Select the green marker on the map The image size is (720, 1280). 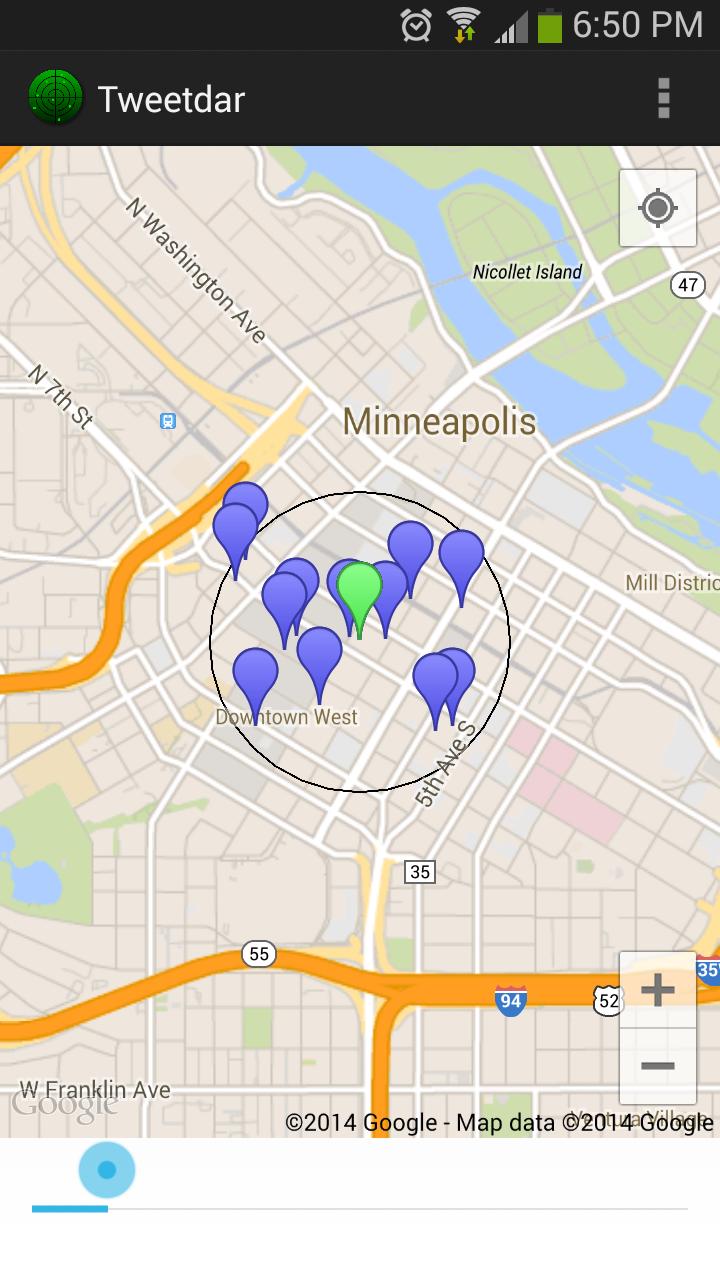(x=359, y=590)
